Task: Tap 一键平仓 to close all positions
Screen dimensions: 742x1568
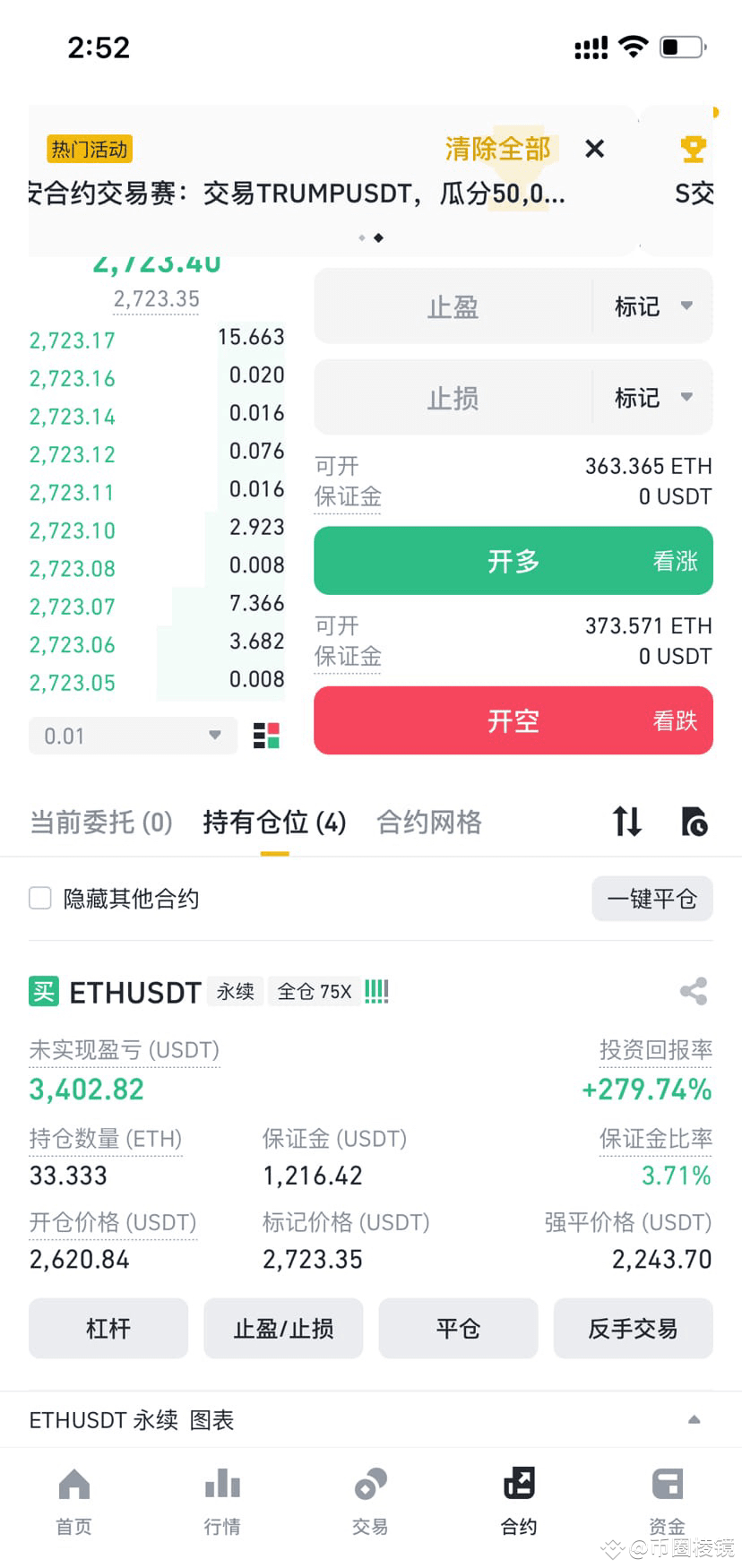Action: (652, 899)
